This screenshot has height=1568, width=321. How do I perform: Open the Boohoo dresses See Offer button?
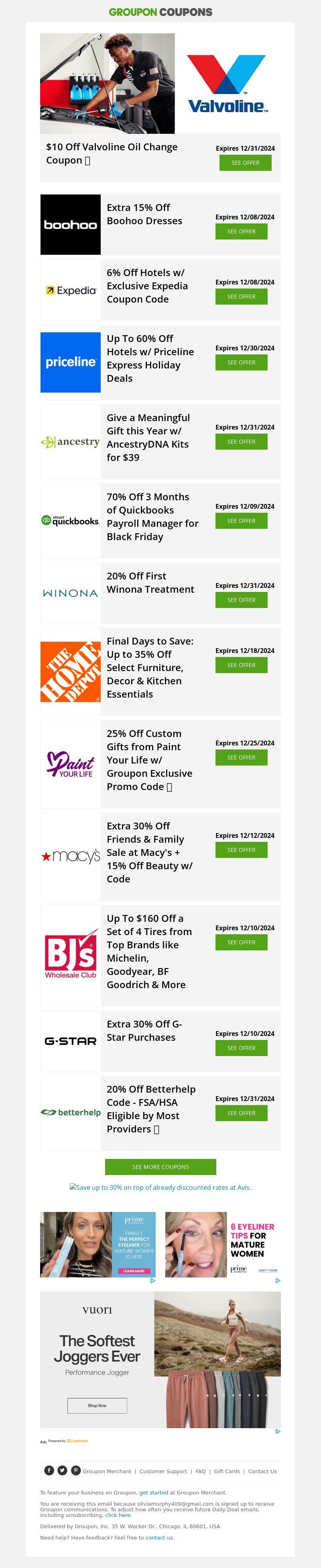click(x=242, y=231)
